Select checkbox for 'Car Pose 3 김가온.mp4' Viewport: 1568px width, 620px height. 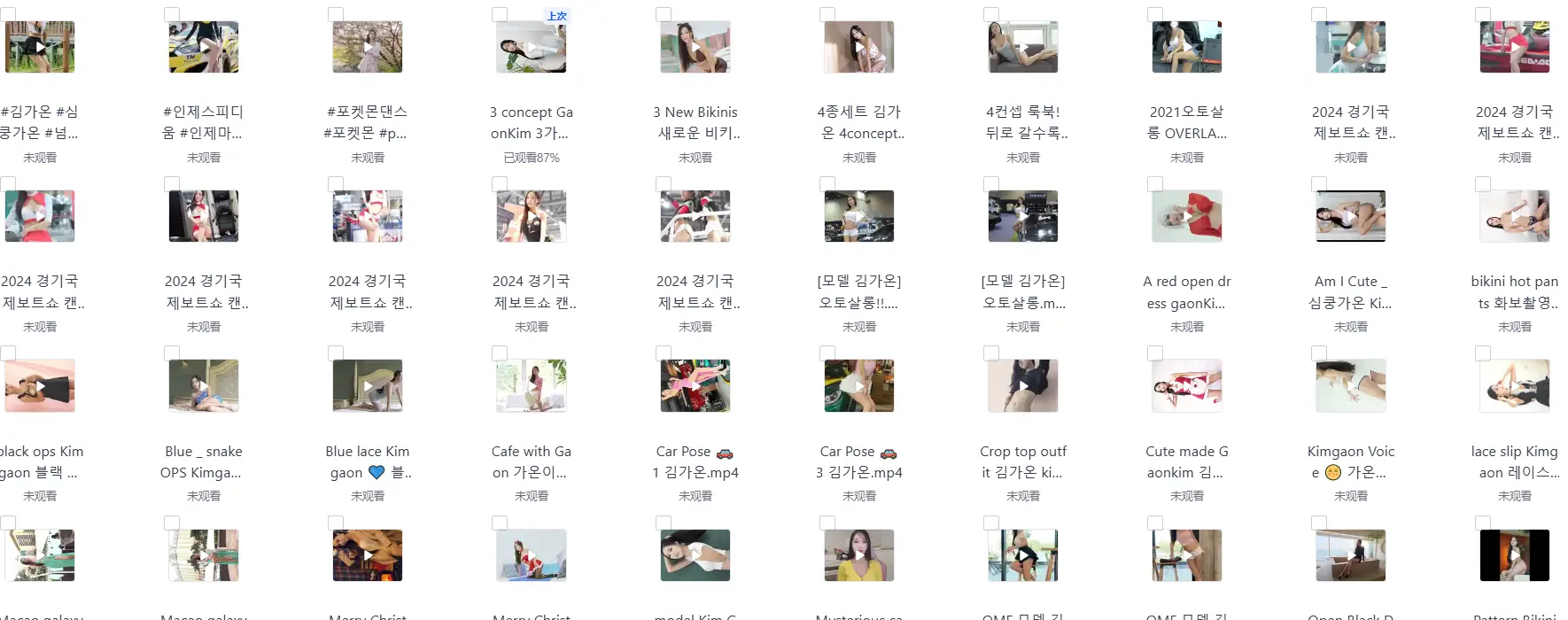tap(827, 353)
